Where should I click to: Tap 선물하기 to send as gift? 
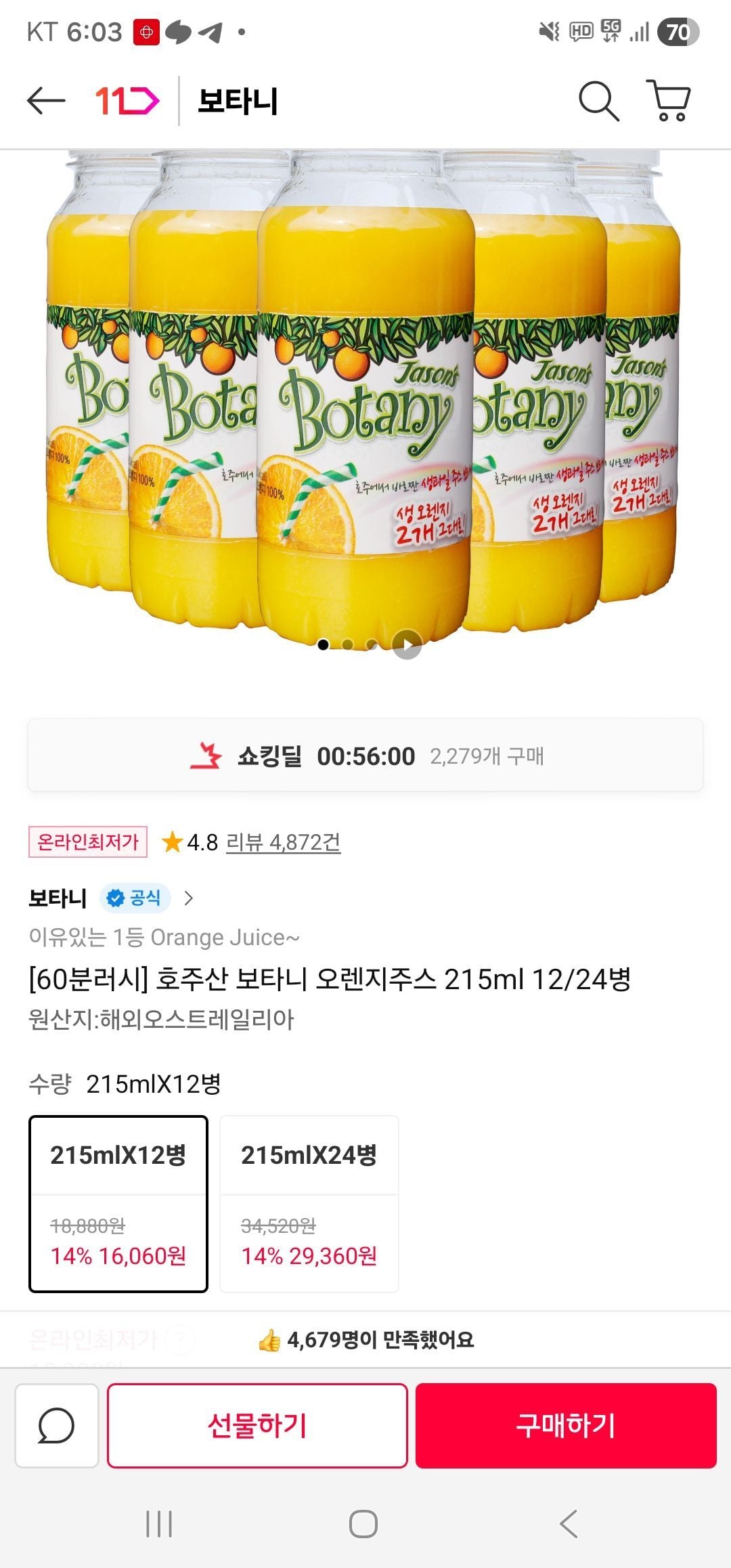click(257, 1425)
